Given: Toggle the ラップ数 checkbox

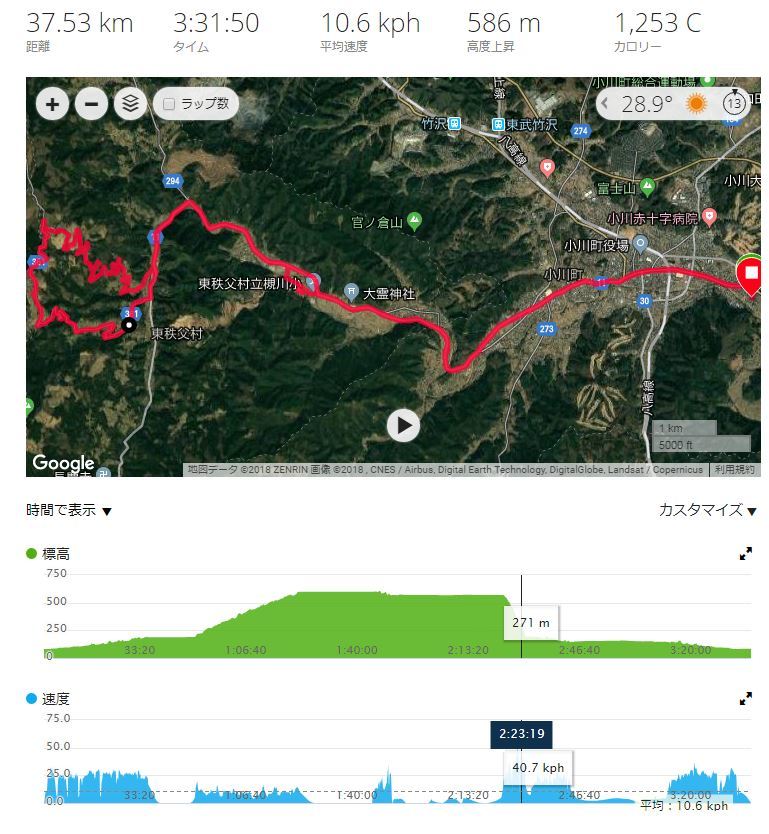Looking at the screenshot, I should (170, 103).
